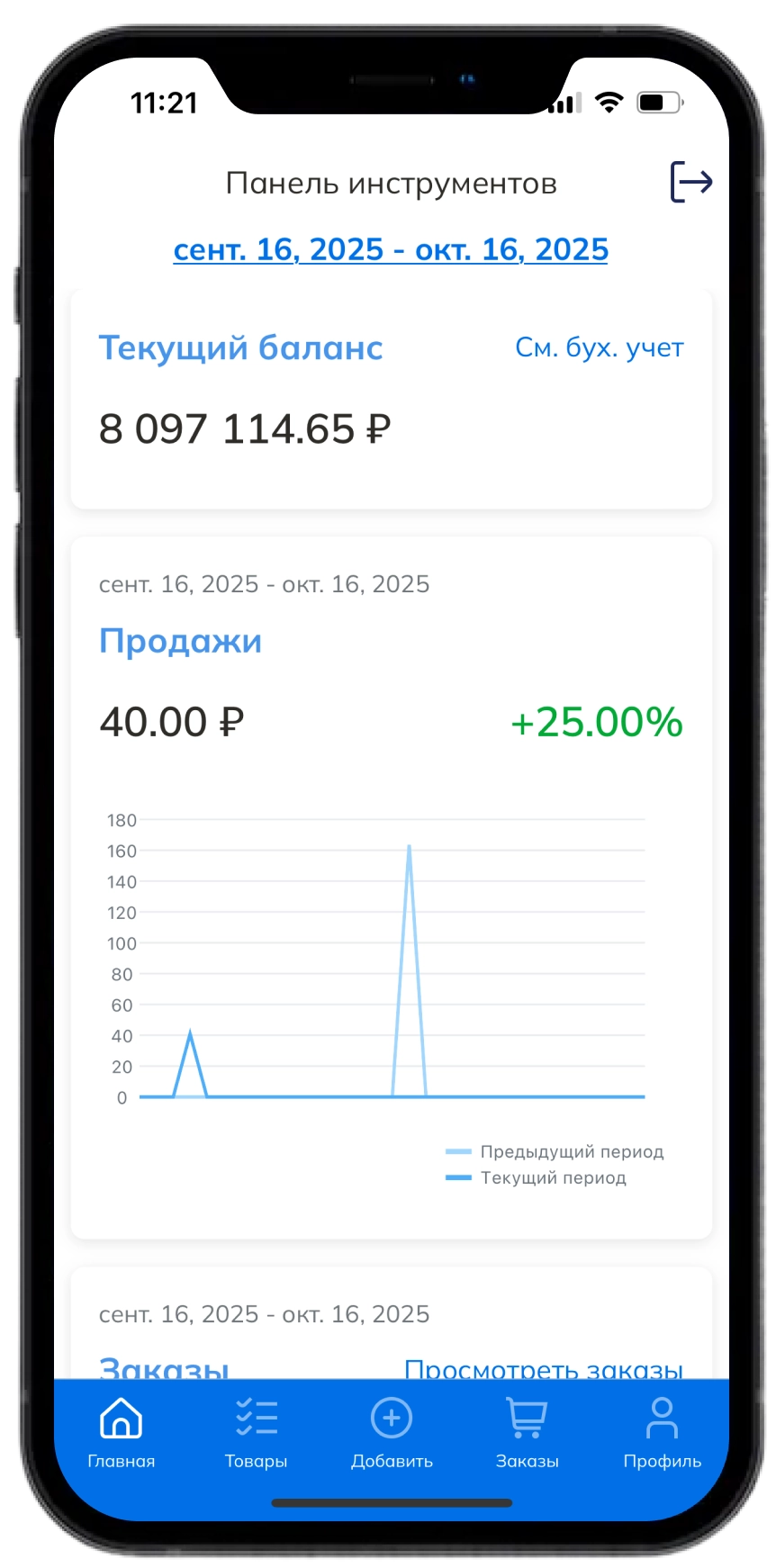Switch to the Товары tab
This screenshot has height=1568, width=776.
257,1433
